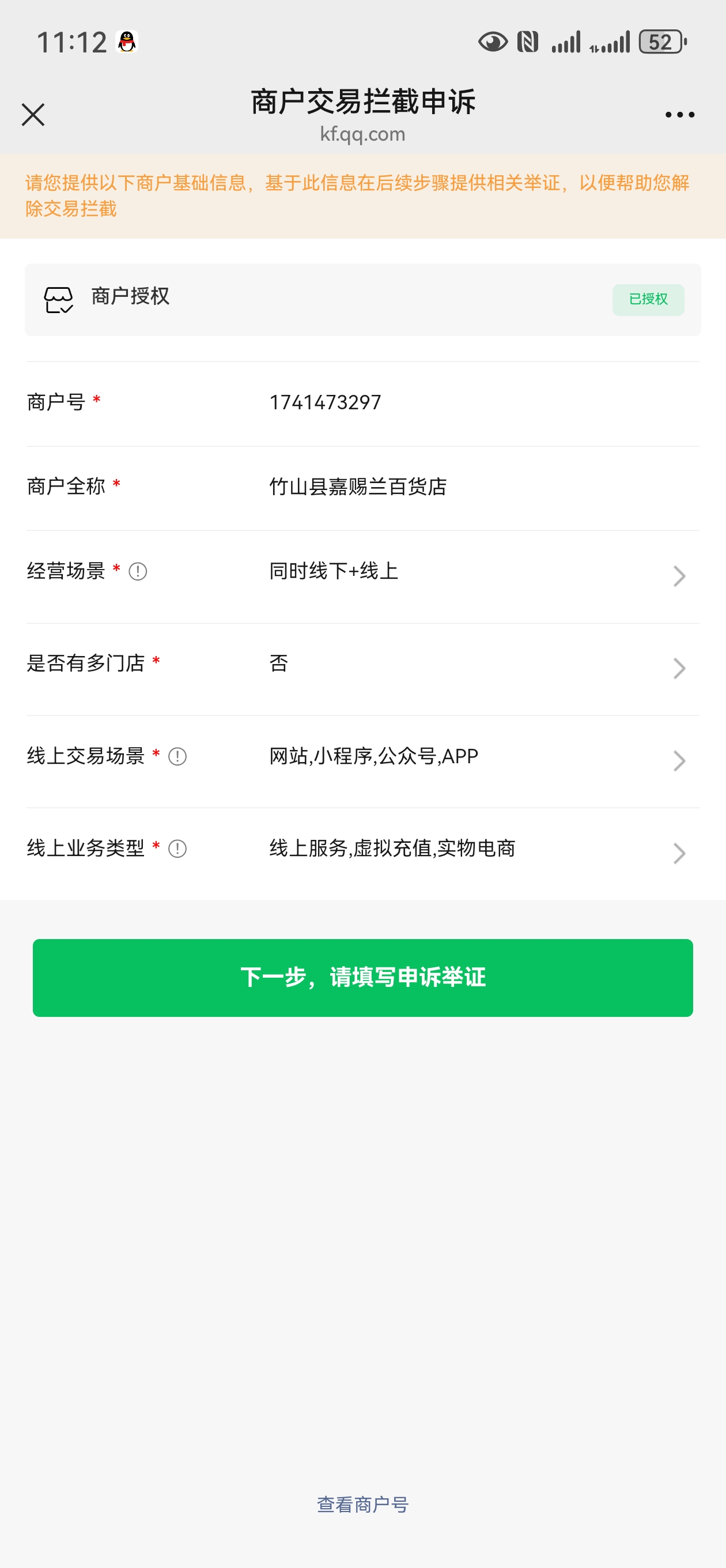This screenshot has width=726, height=1568.
Task: Show info about 经营场景
Action: pyautogui.click(x=138, y=571)
